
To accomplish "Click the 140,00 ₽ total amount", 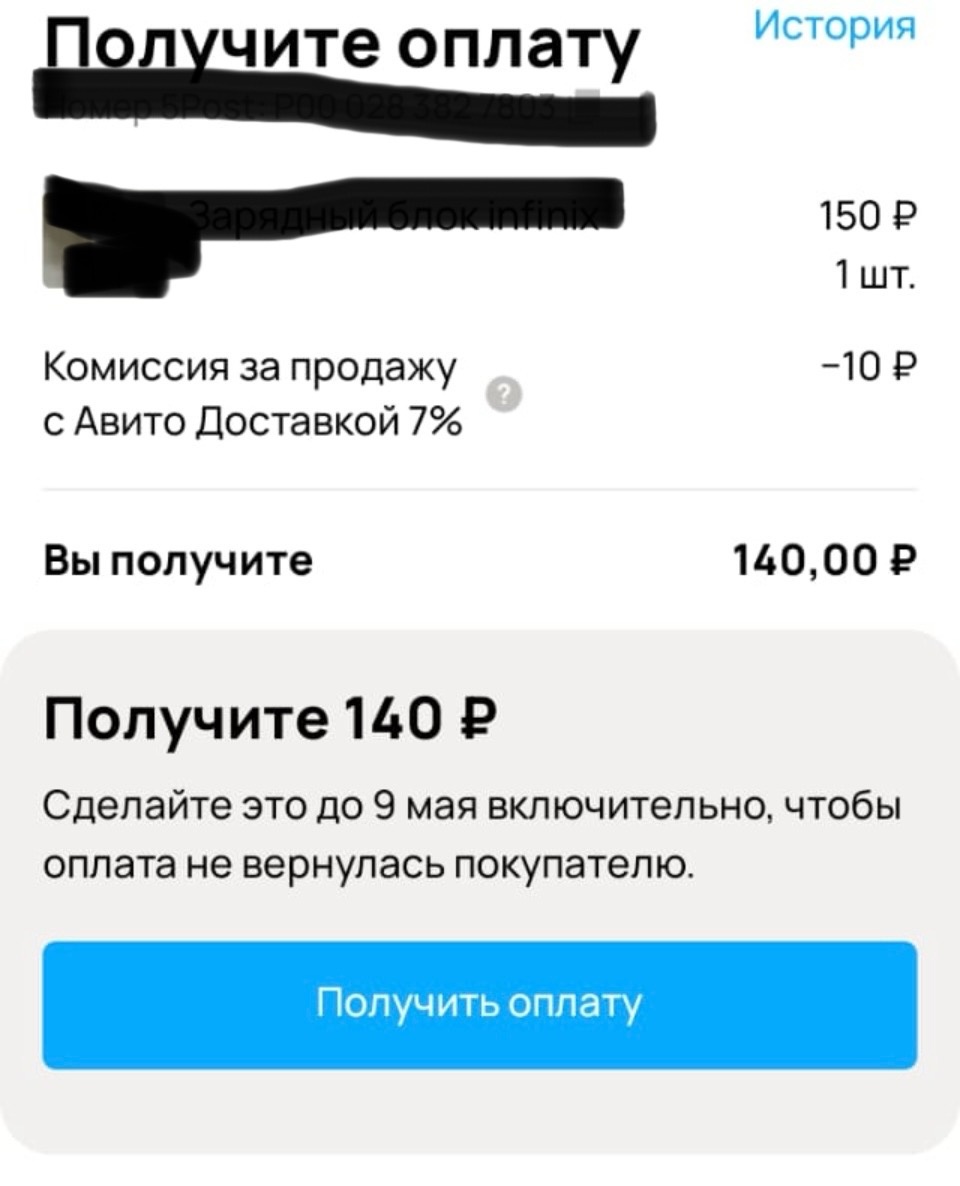I will pyautogui.click(x=824, y=559).
